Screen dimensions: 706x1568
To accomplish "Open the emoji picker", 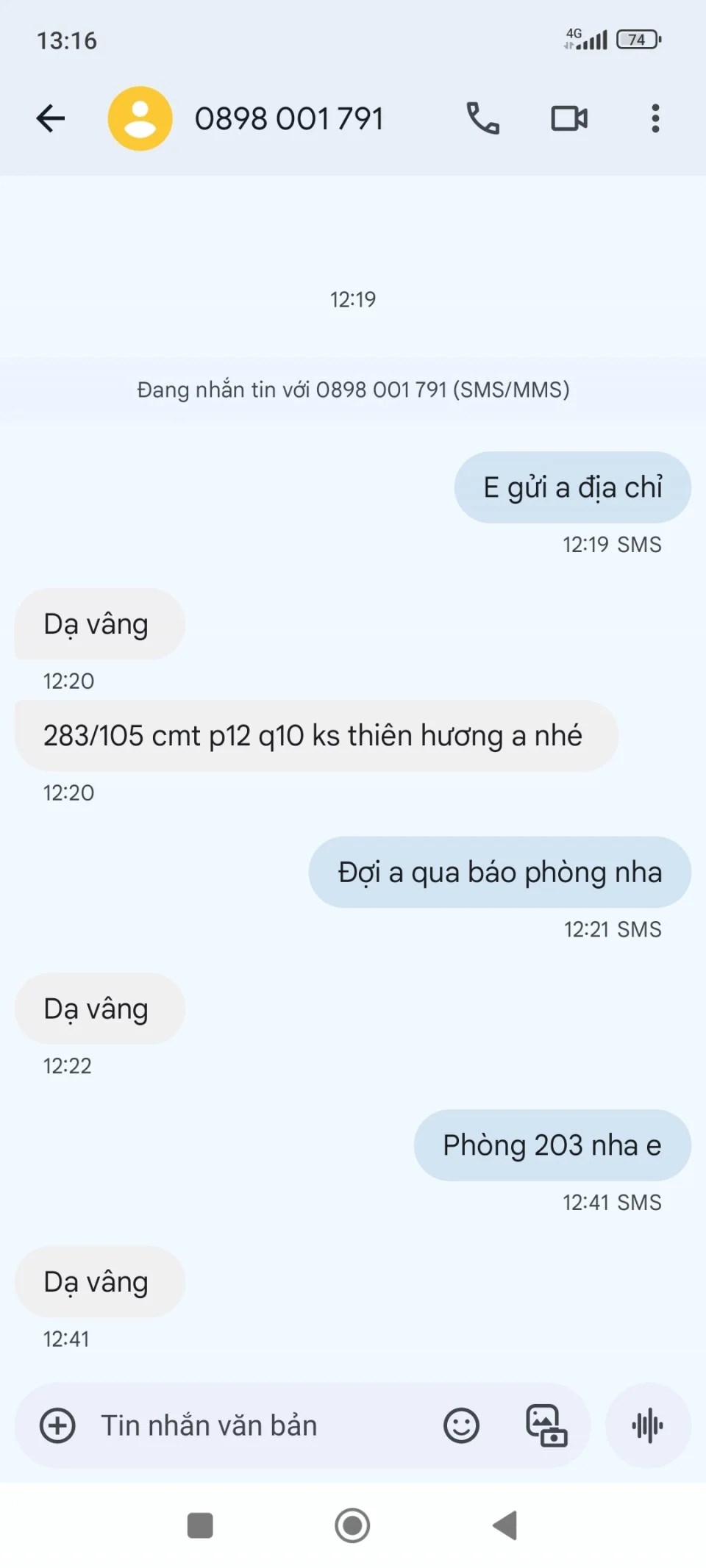I will click(461, 1425).
